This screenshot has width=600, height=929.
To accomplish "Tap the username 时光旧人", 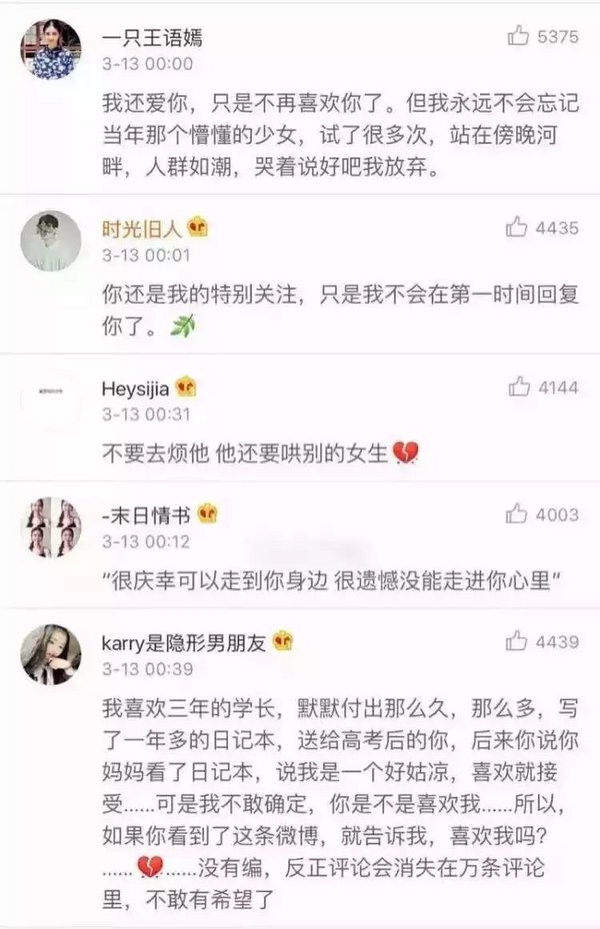I will (138, 228).
